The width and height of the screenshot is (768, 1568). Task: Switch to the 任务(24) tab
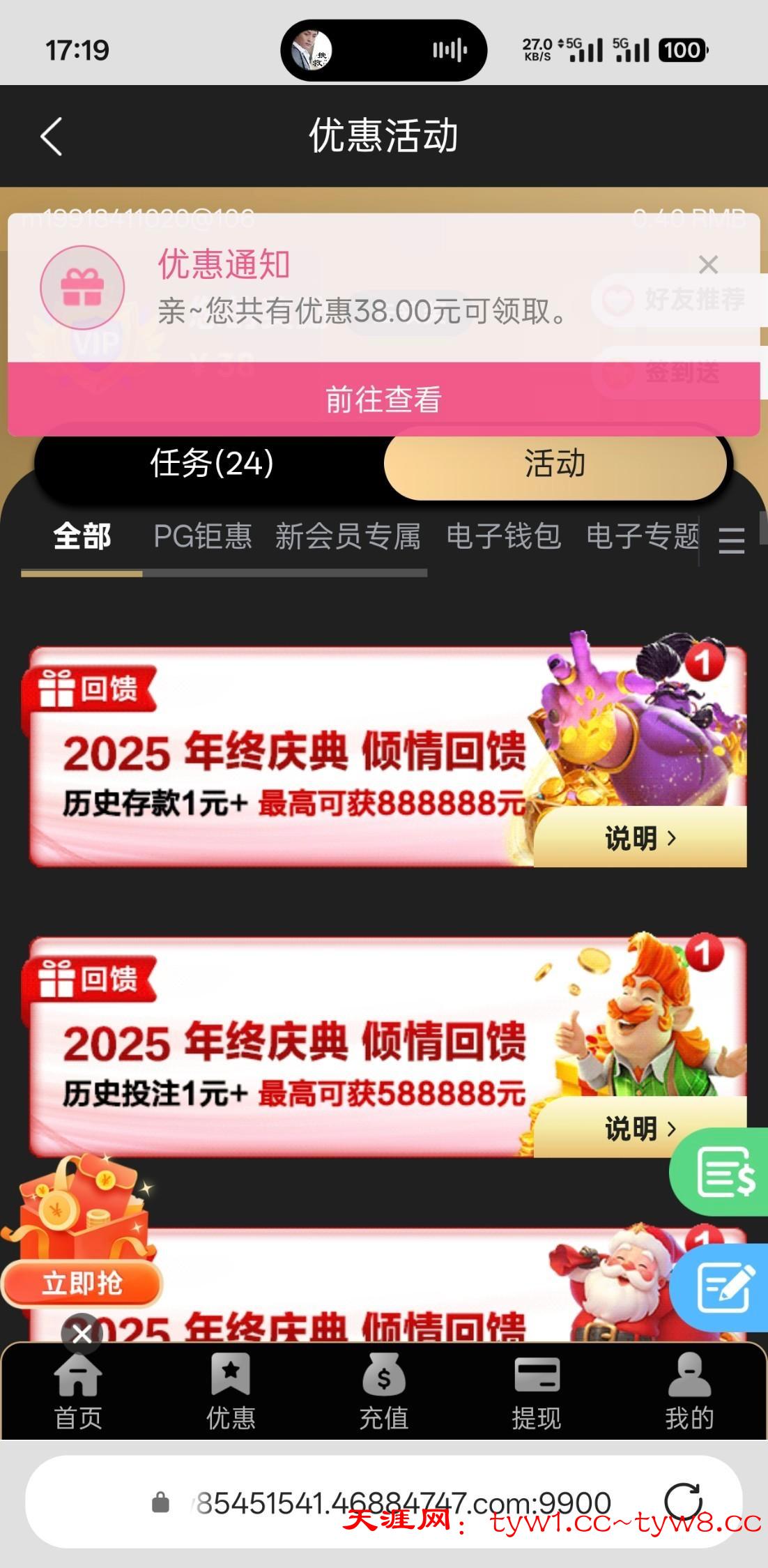(x=212, y=463)
